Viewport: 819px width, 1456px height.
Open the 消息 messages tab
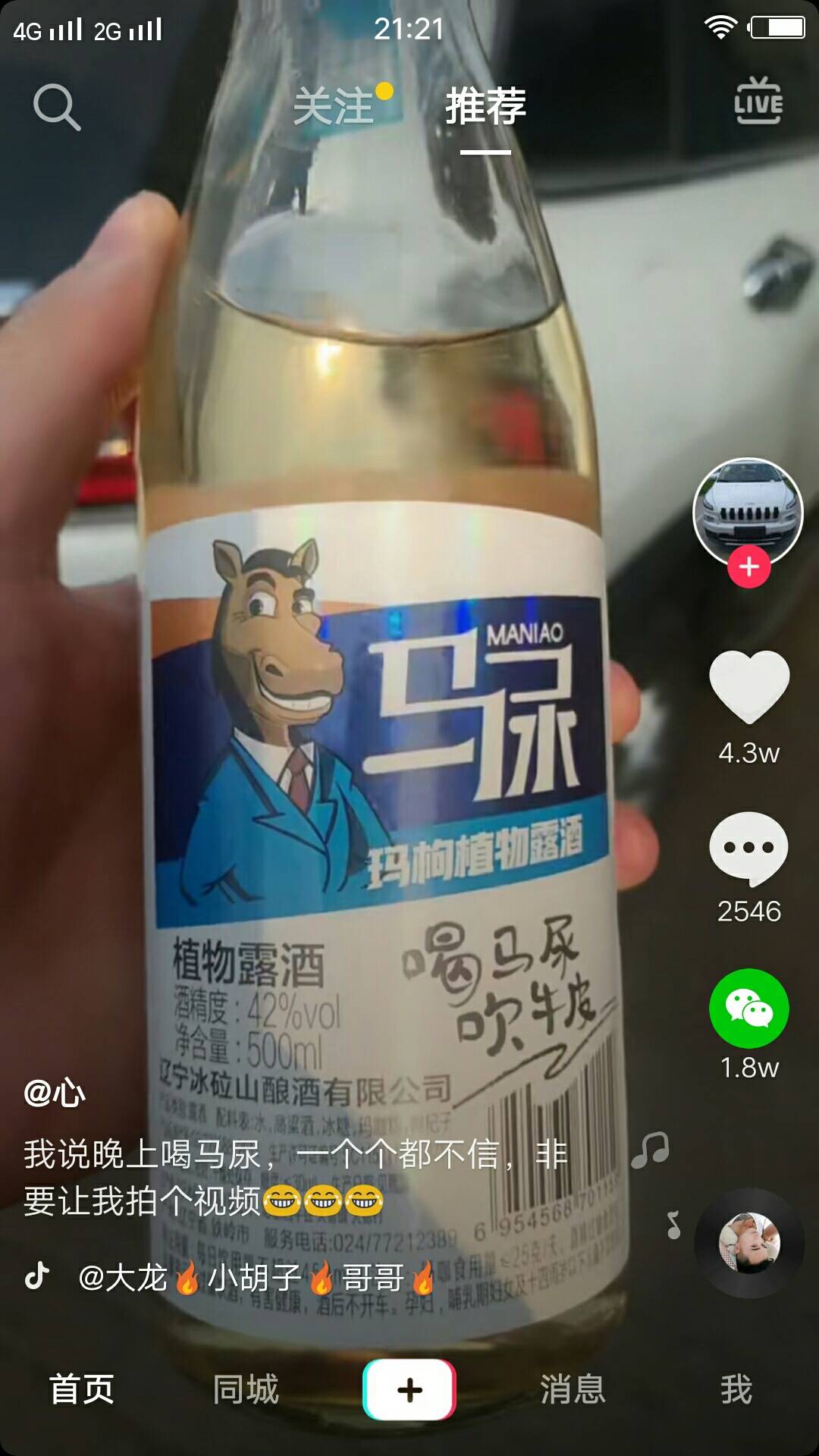573,1389
